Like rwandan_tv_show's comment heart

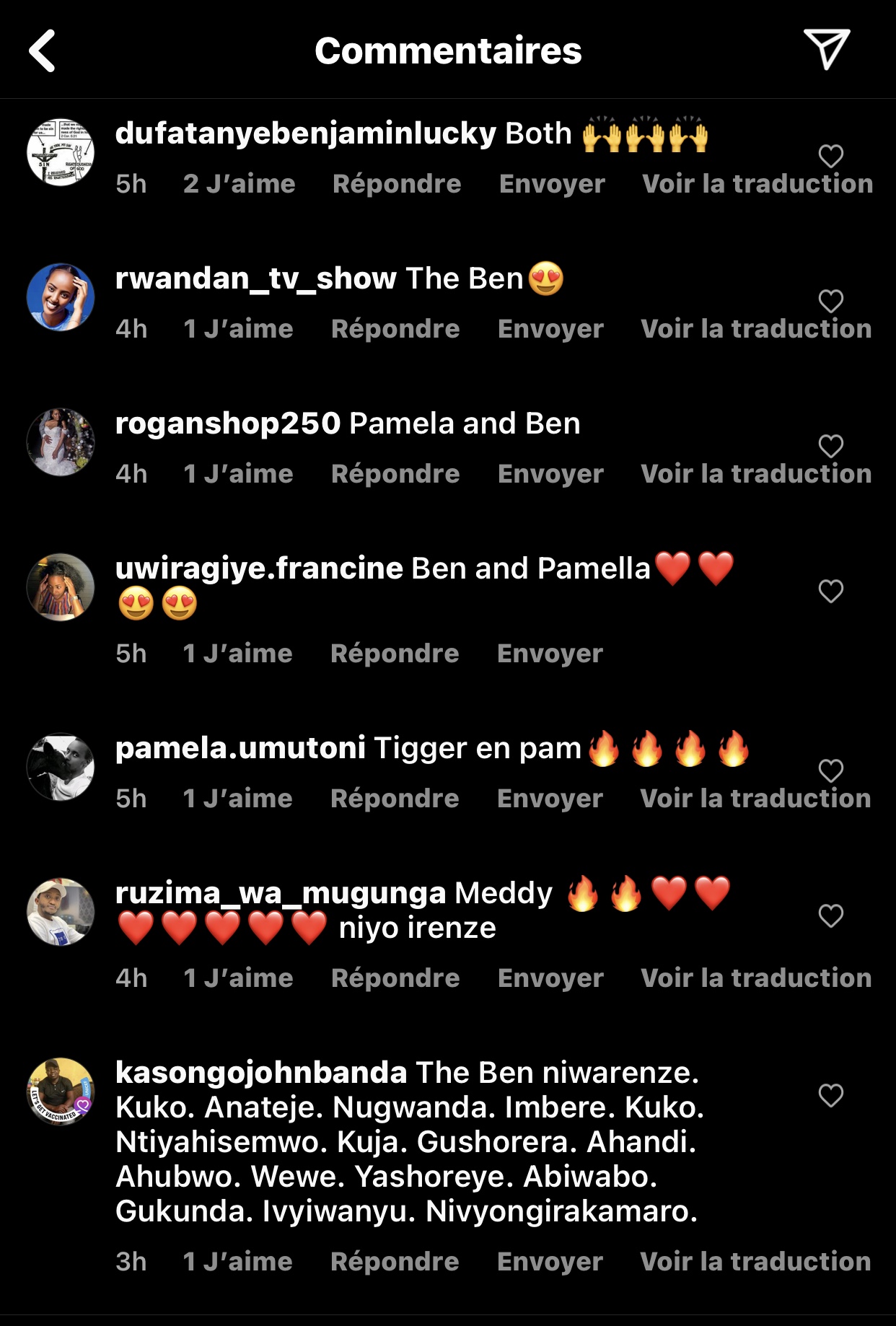tap(830, 301)
